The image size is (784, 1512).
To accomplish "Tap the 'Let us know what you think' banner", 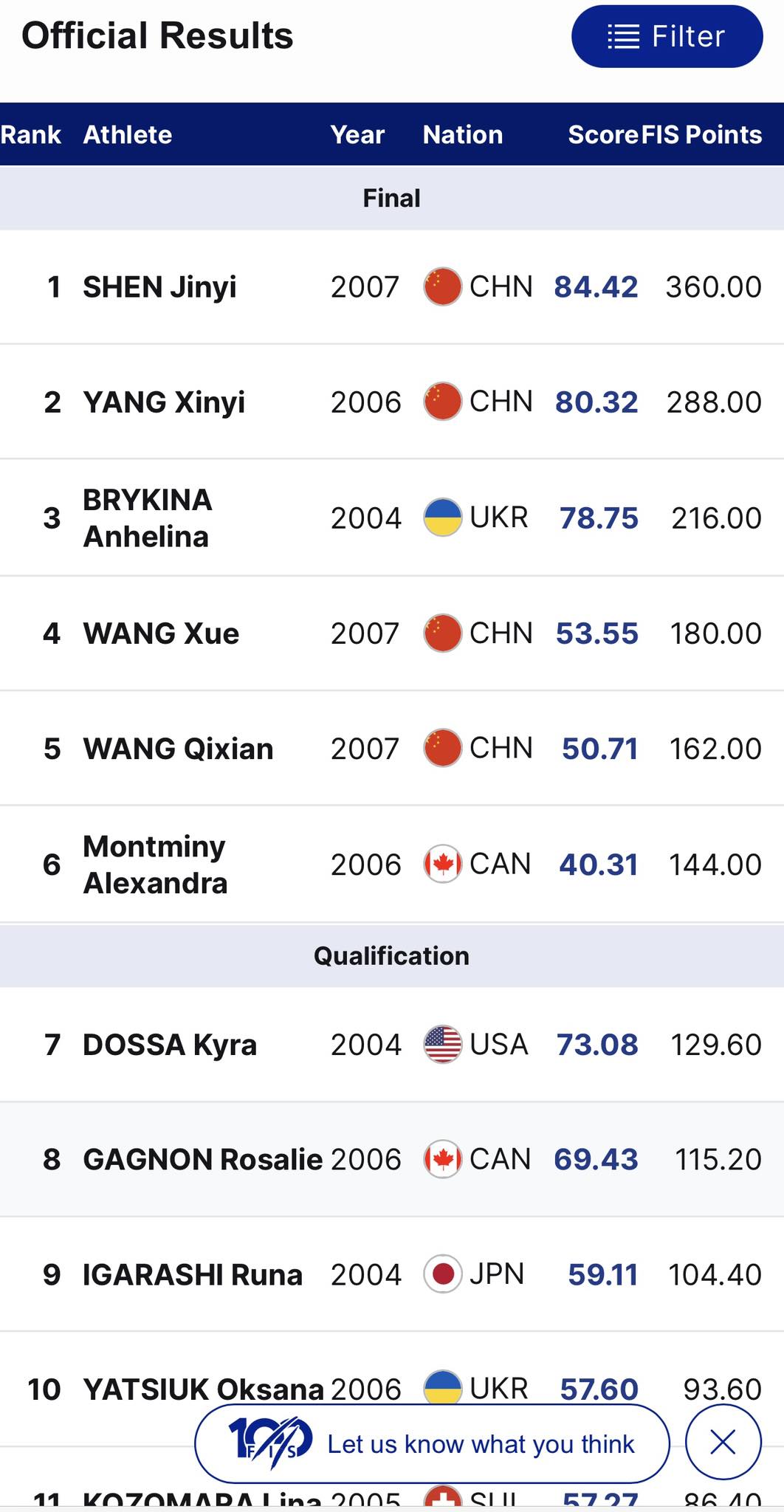I will 432,1443.
